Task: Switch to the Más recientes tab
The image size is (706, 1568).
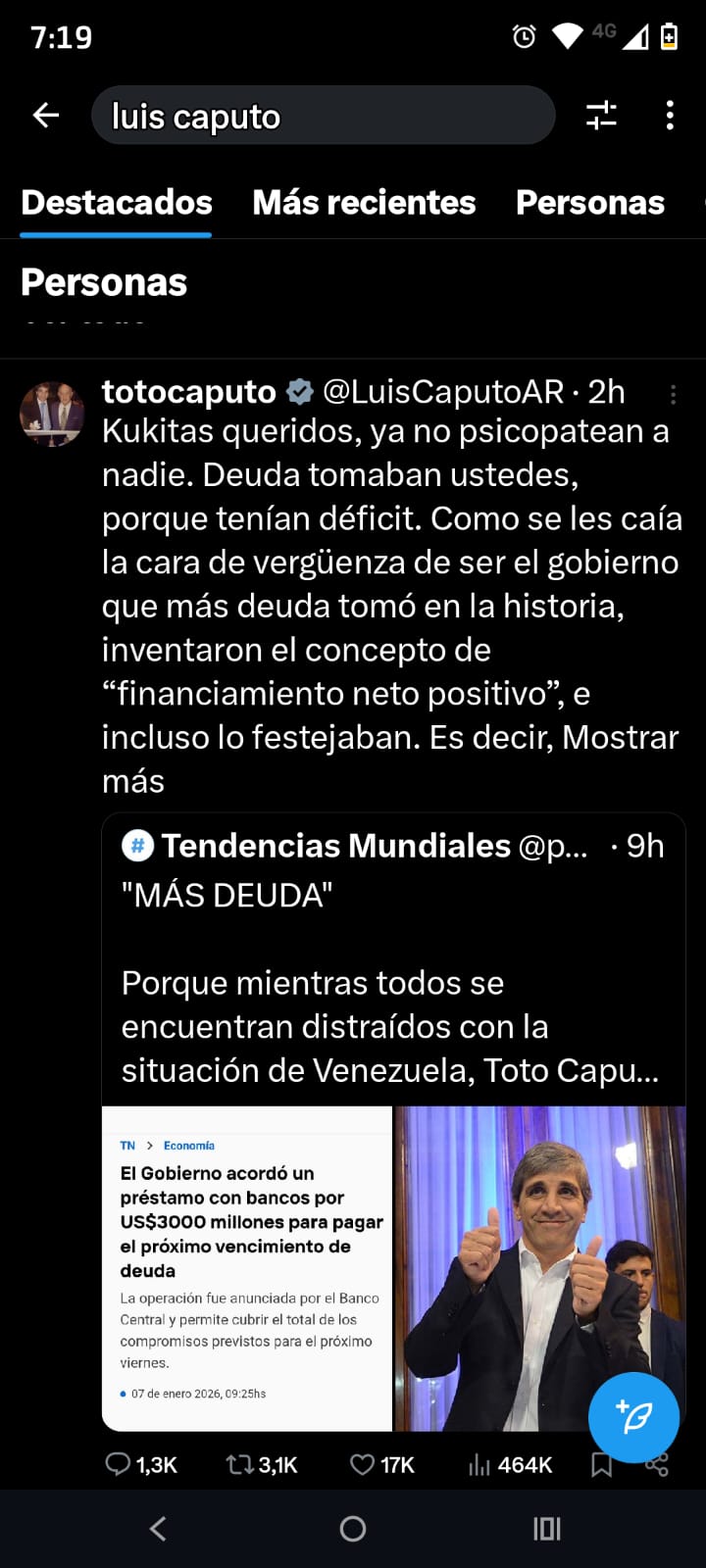Action: (364, 203)
